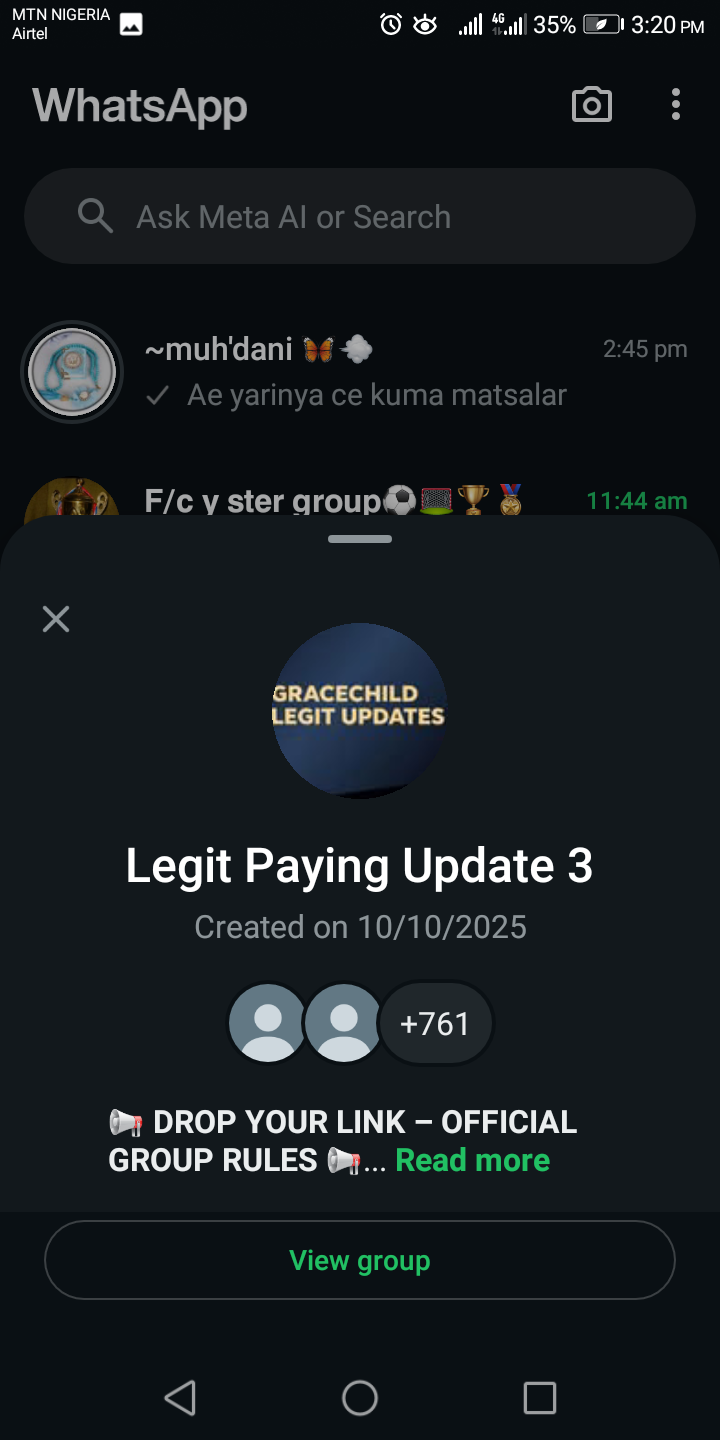The height and width of the screenshot is (1440, 720).
Task: Expand group rules with Read more
Action: coord(472,1160)
